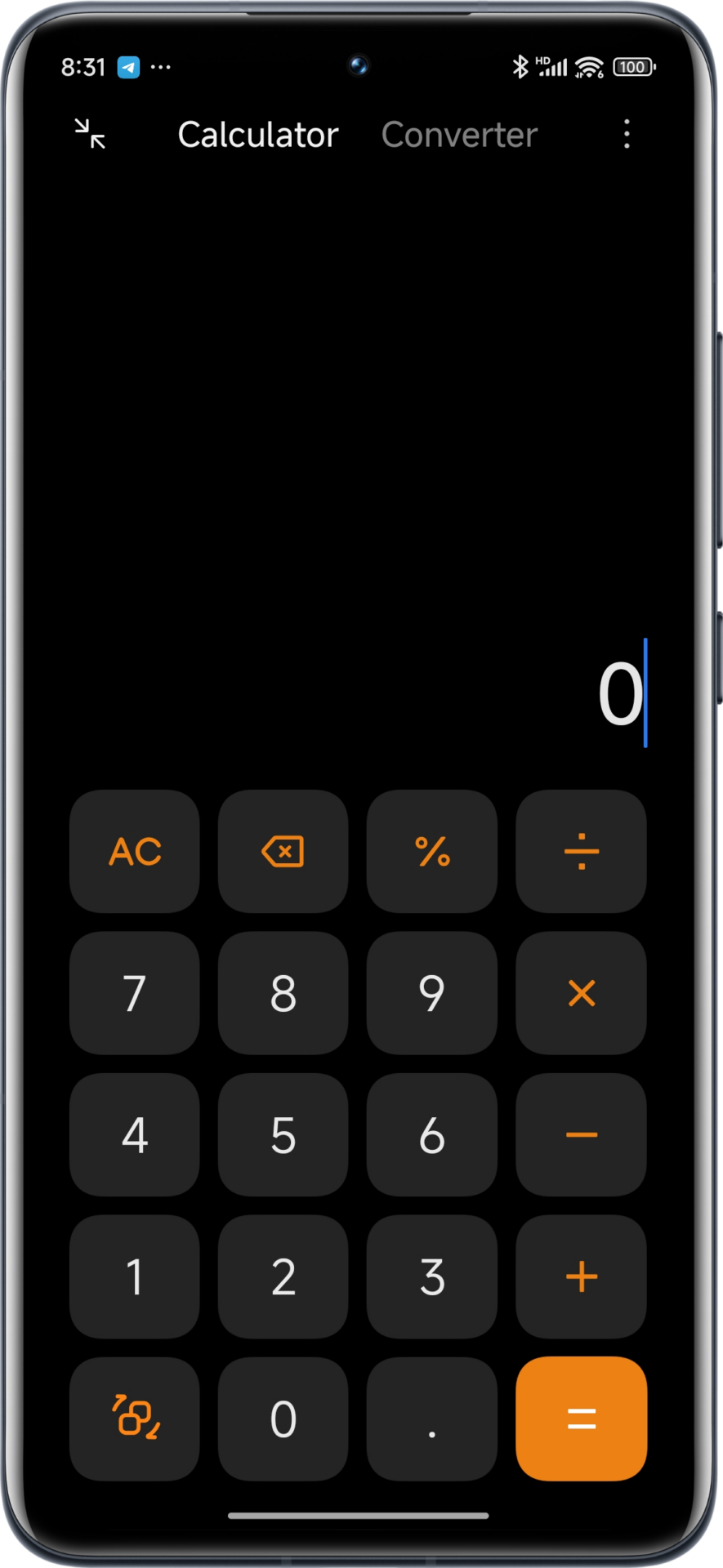Viewport: 723px width, 1568px height.
Task: Switch to scientific keypad layout
Action: coord(135,1419)
